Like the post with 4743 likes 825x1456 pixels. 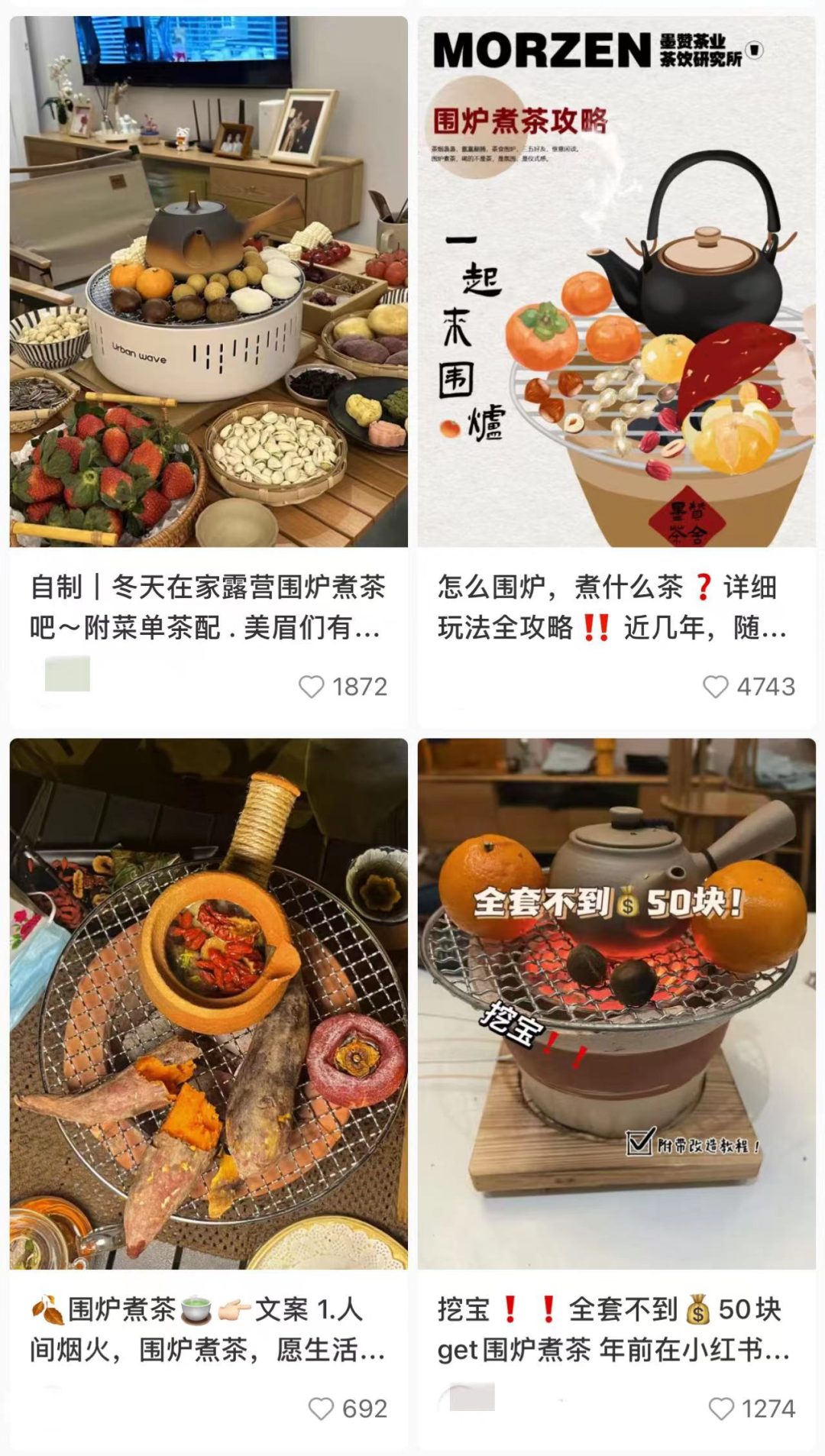click(x=716, y=687)
